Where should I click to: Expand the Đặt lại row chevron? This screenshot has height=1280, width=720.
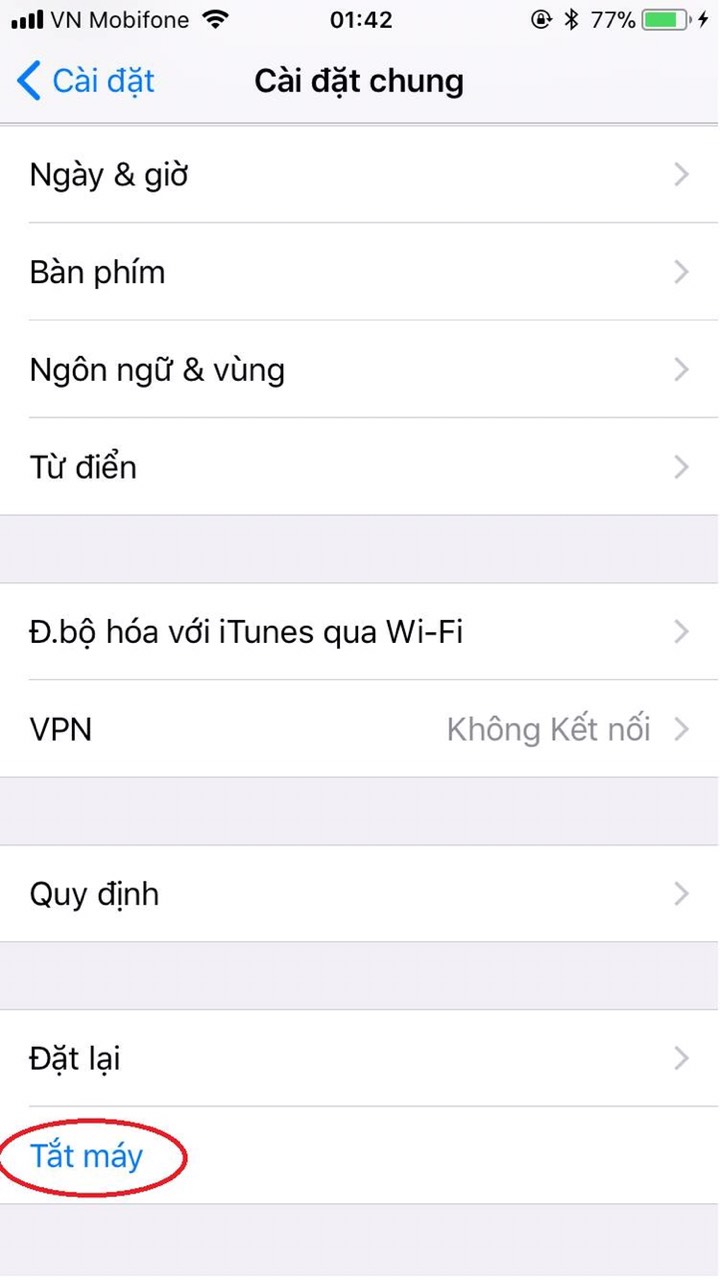(683, 1058)
